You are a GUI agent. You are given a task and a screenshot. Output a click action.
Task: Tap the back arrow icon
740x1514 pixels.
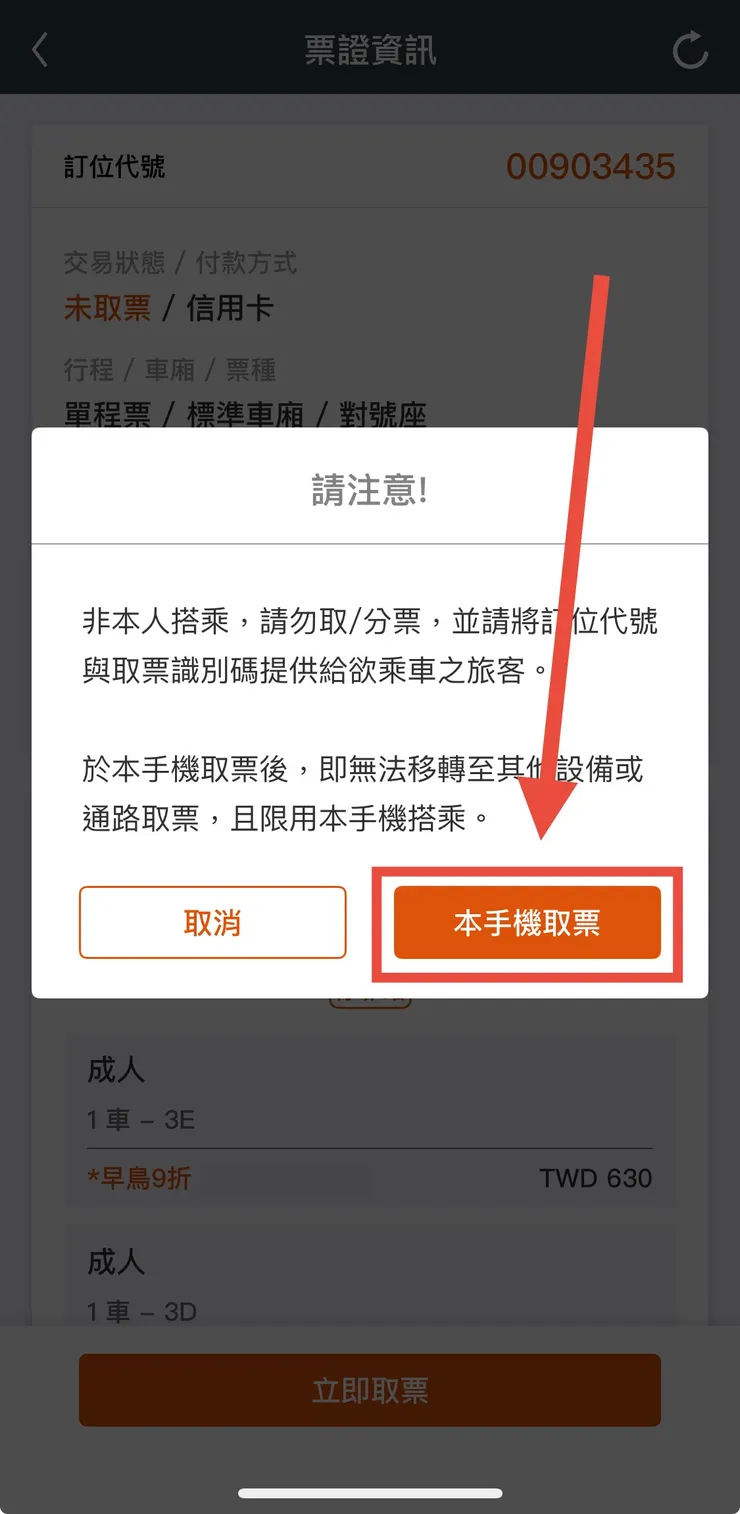click(x=40, y=48)
